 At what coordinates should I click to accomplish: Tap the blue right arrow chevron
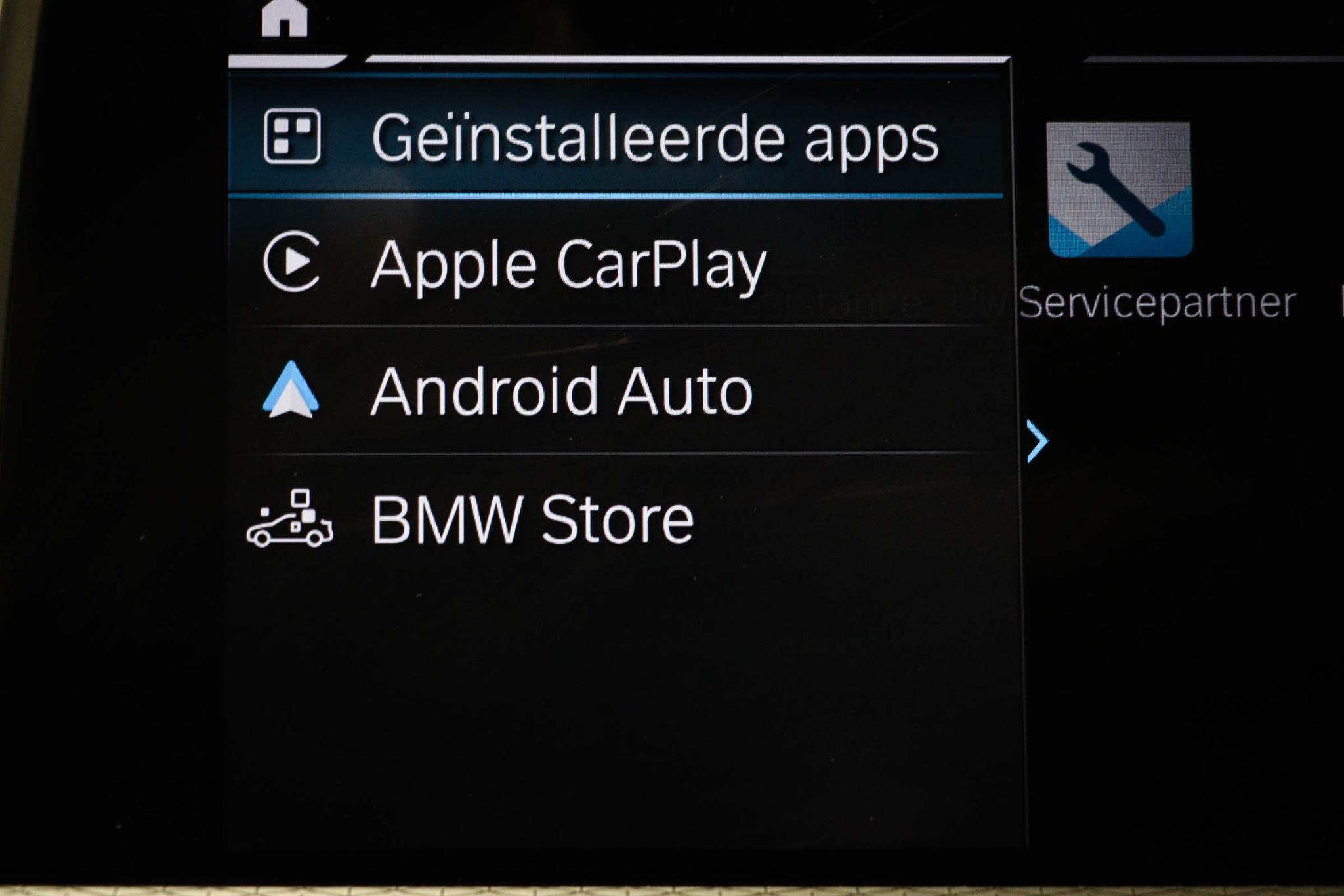point(1037,442)
